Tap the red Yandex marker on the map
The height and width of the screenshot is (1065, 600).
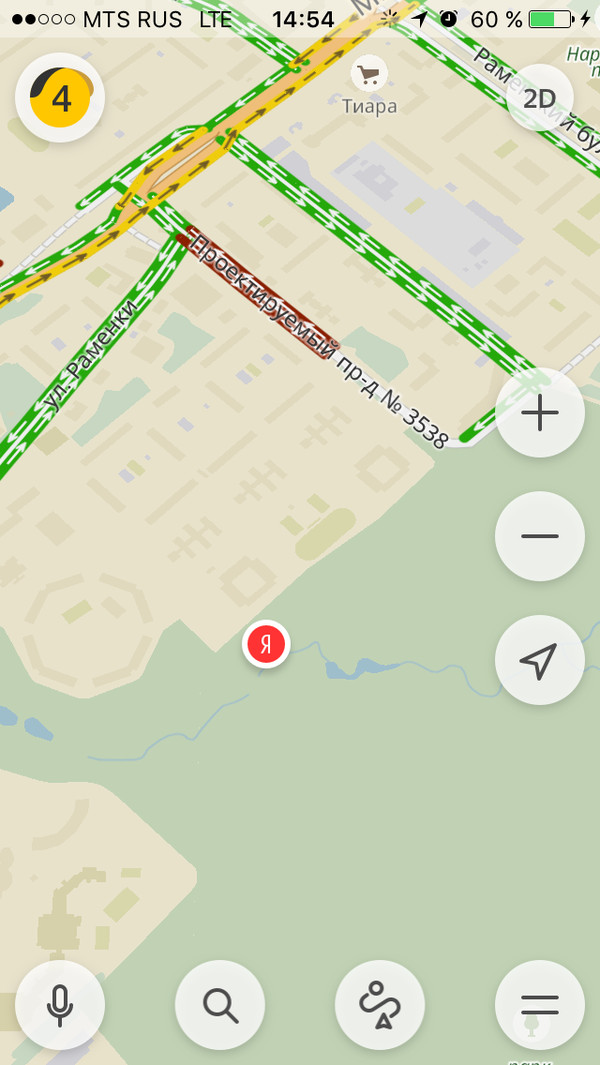pyautogui.click(x=266, y=644)
